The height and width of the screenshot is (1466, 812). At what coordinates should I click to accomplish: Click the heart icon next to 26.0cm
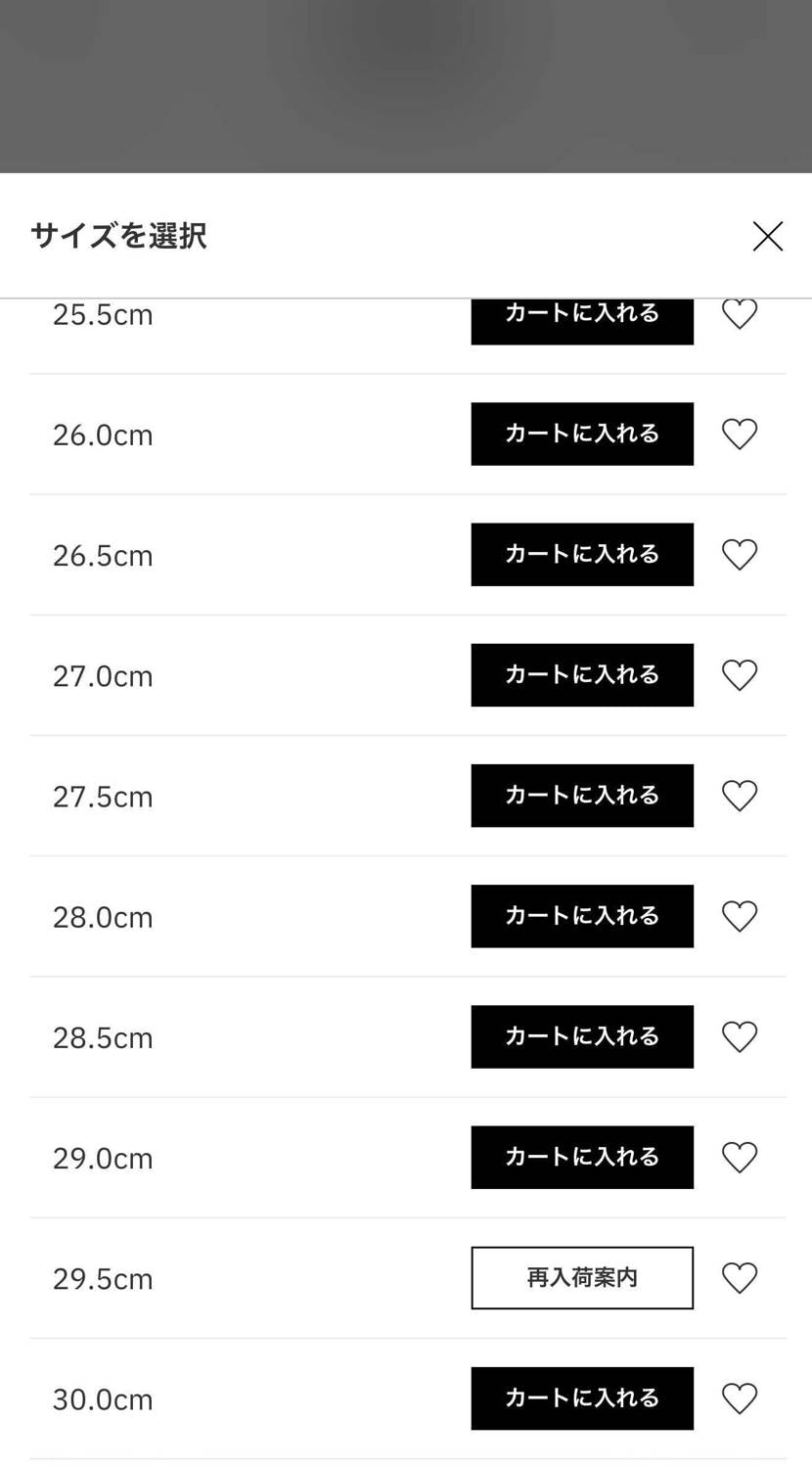[739, 434]
